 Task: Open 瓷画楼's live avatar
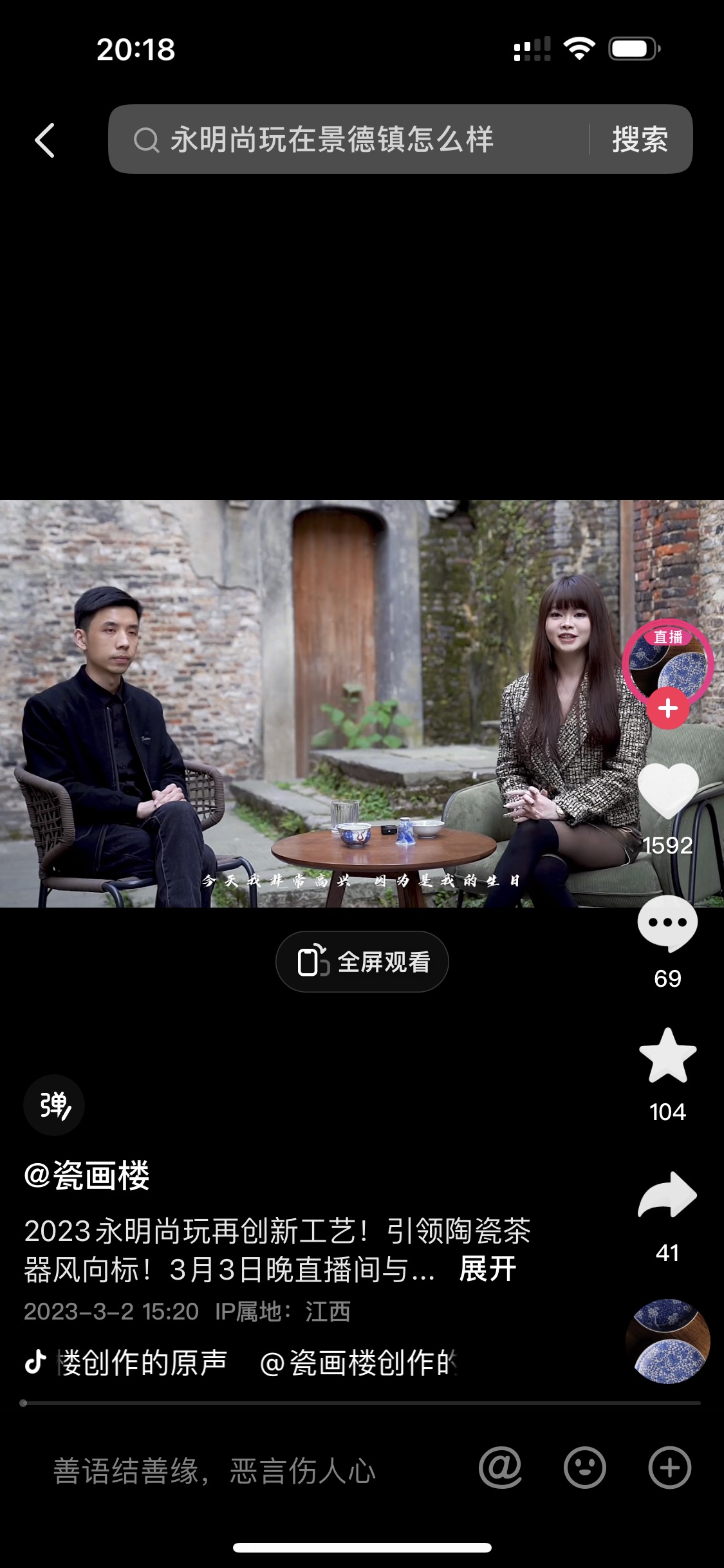[x=667, y=663]
